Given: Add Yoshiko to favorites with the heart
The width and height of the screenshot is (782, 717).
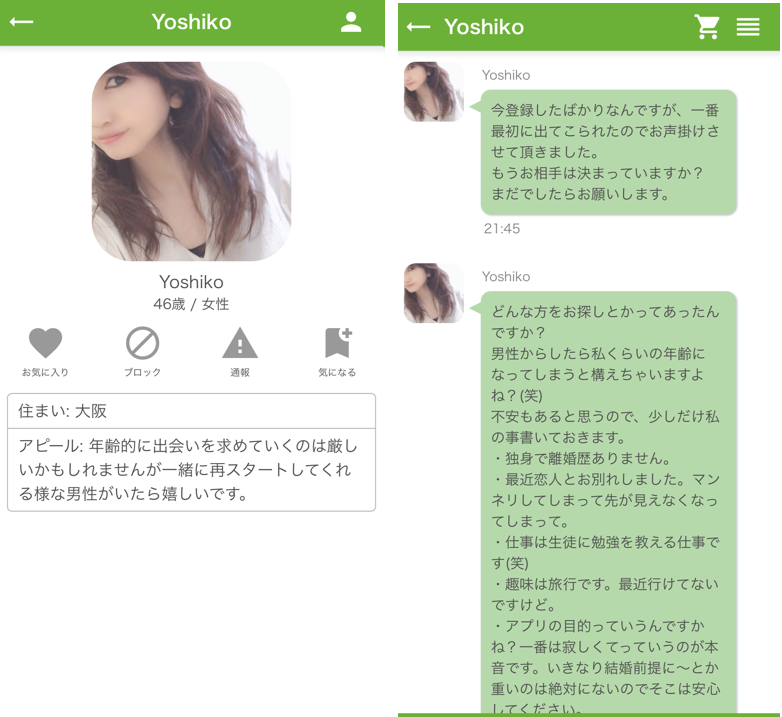Looking at the screenshot, I should (x=45, y=344).
